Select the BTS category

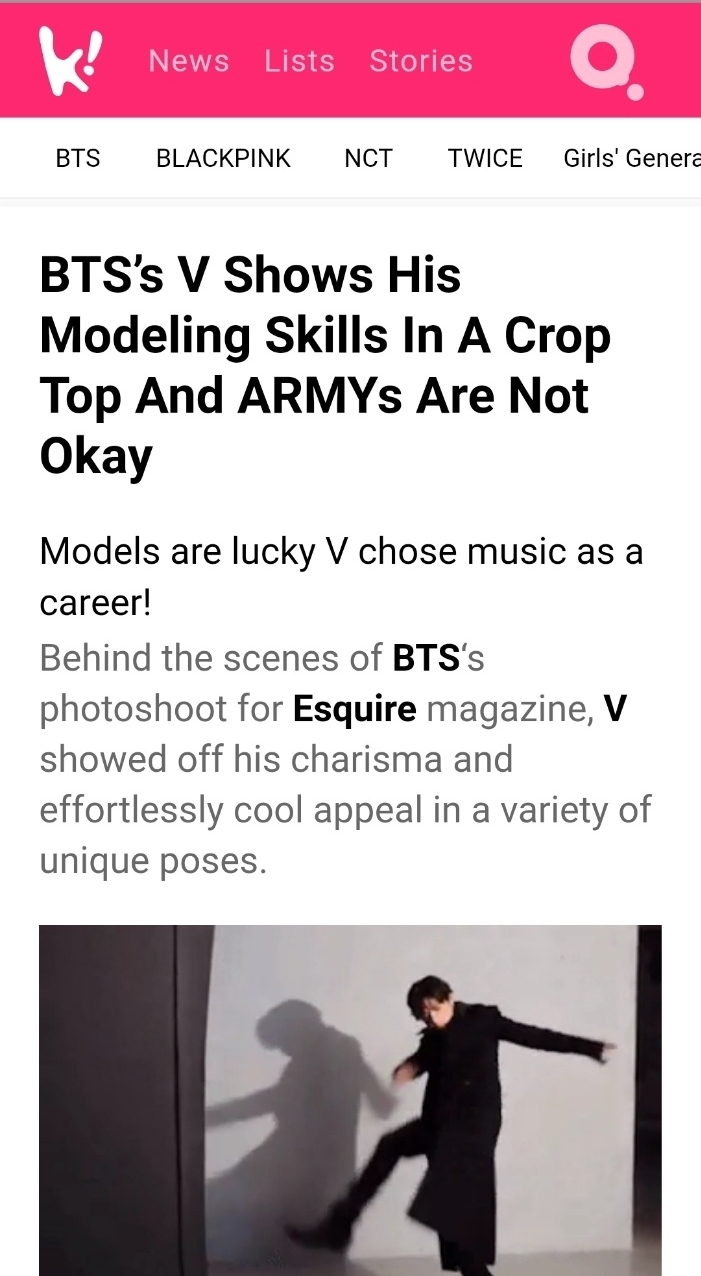point(78,158)
